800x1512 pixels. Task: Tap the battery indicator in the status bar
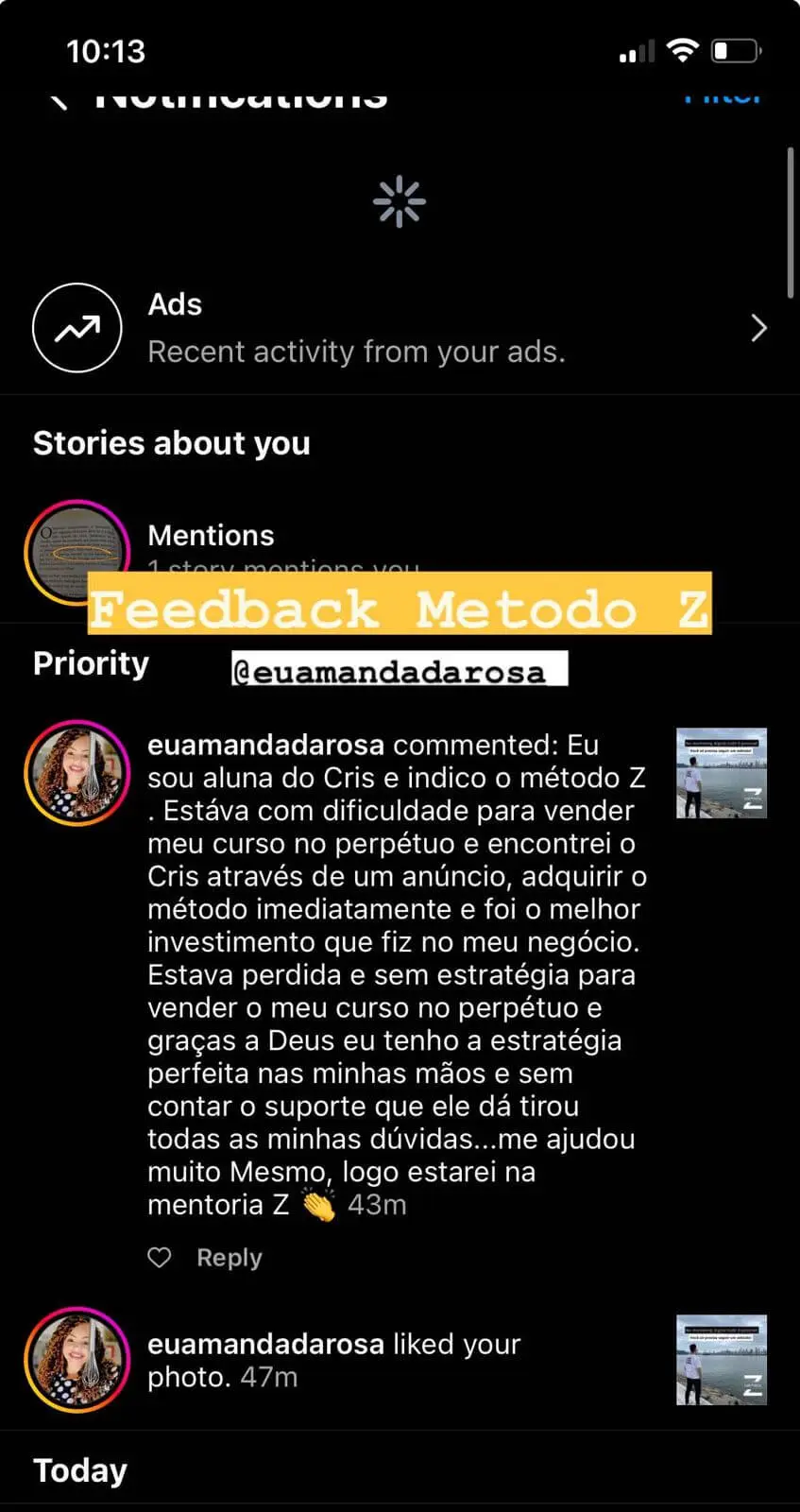pyautogui.click(x=737, y=51)
